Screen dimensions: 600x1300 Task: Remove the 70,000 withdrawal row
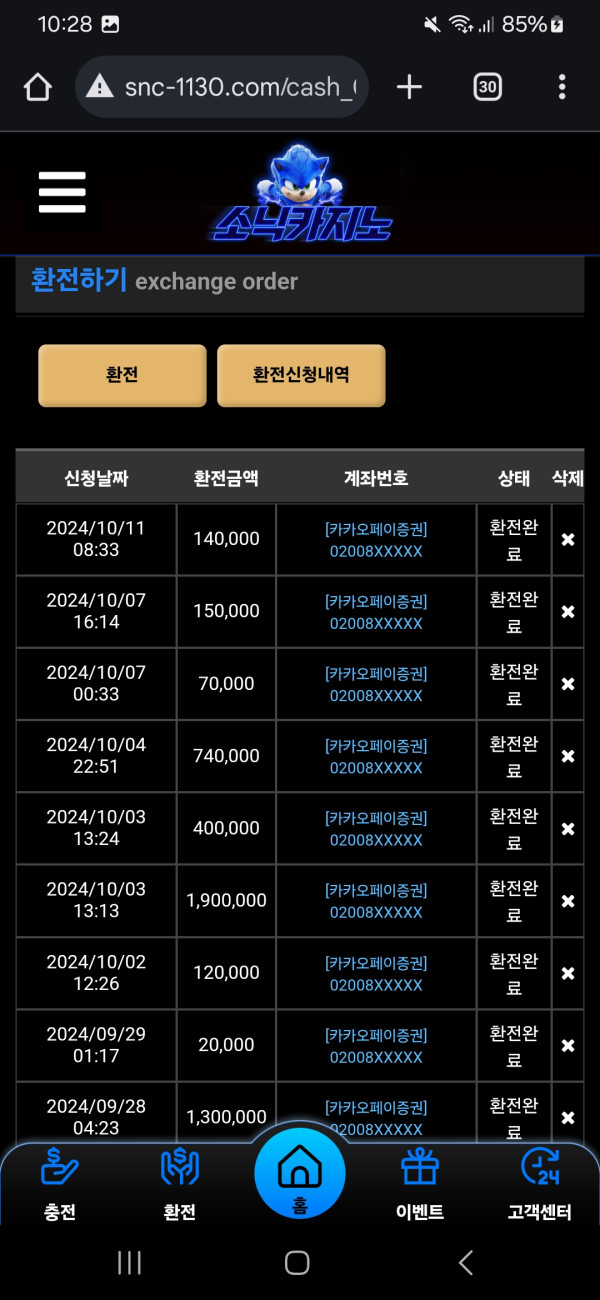tap(567, 684)
